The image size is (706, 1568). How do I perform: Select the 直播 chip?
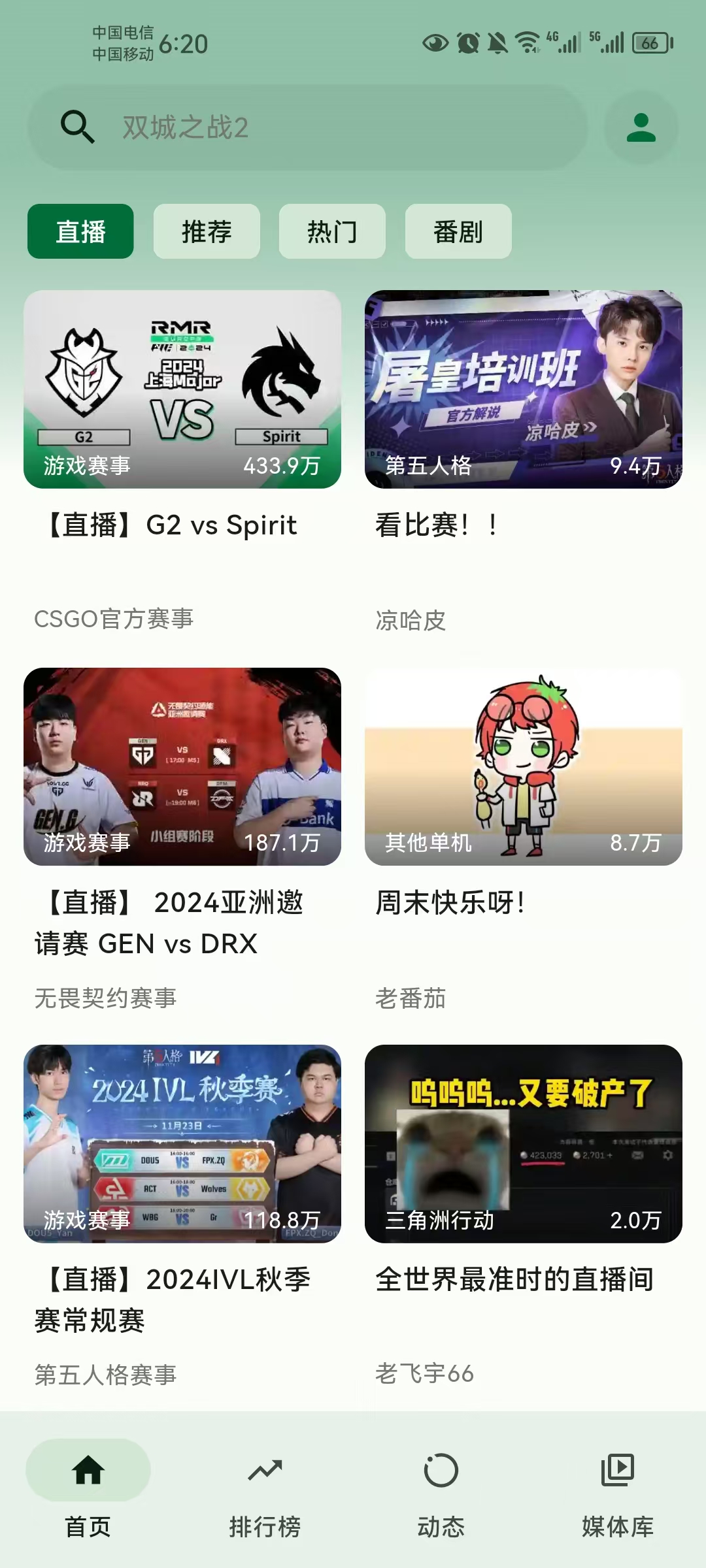click(80, 231)
